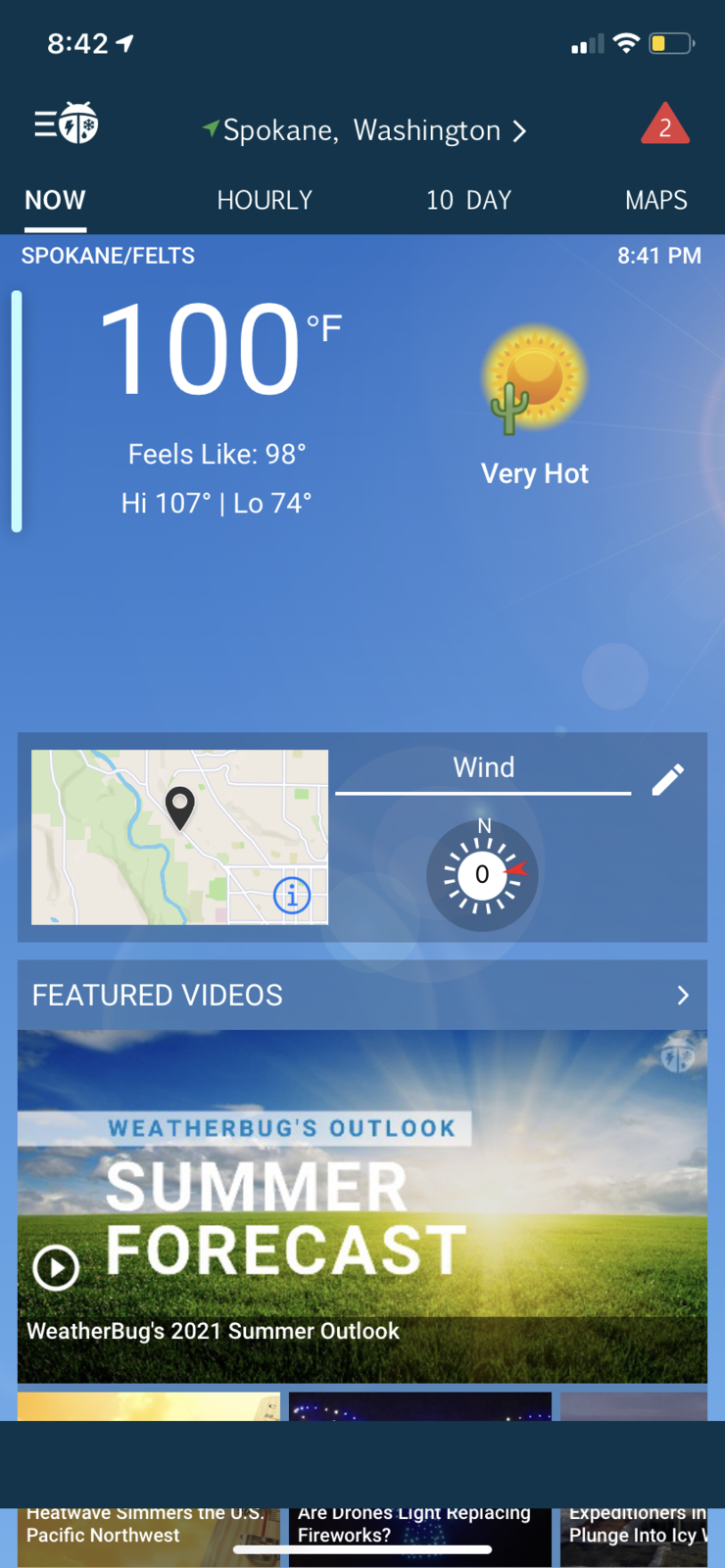The height and width of the screenshot is (1568, 725).
Task: Play WeatherBug's 2021 Summer Outlook video
Action: [x=56, y=1267]
